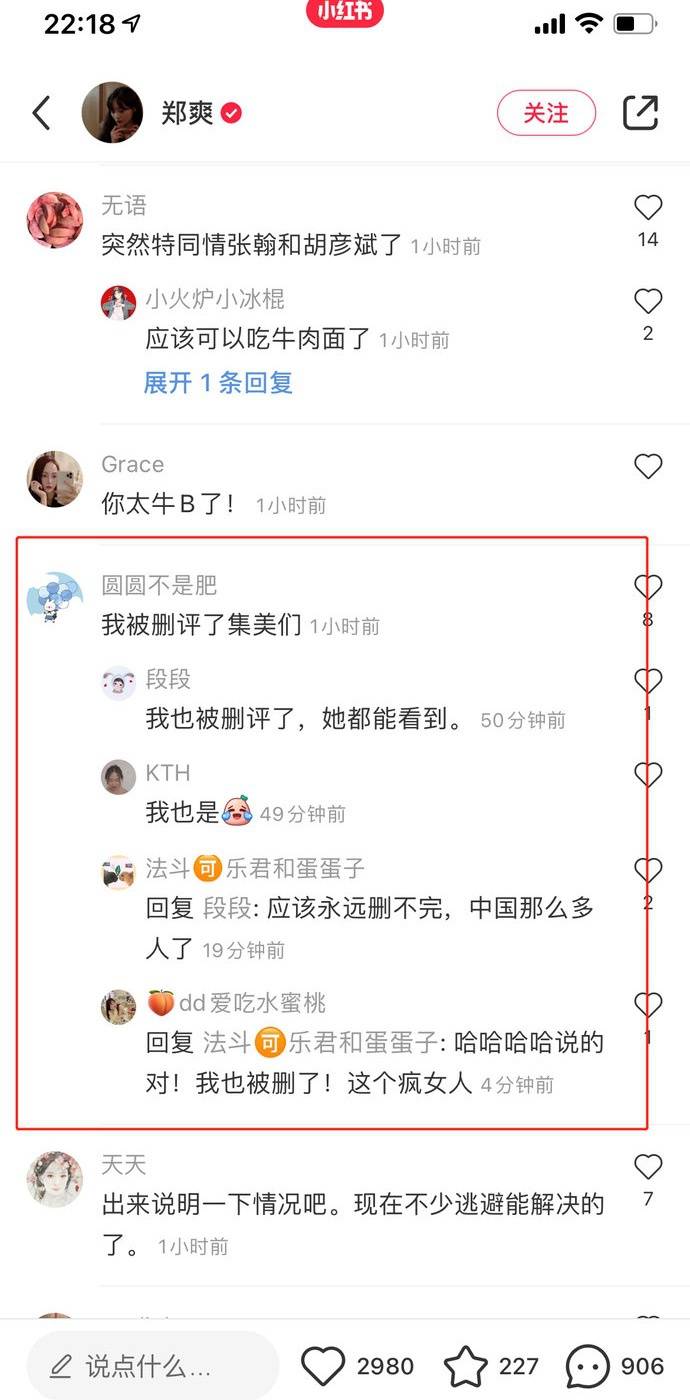Like 天天's comment
The image size is (690, 1400).
[x=648, y=1166]
